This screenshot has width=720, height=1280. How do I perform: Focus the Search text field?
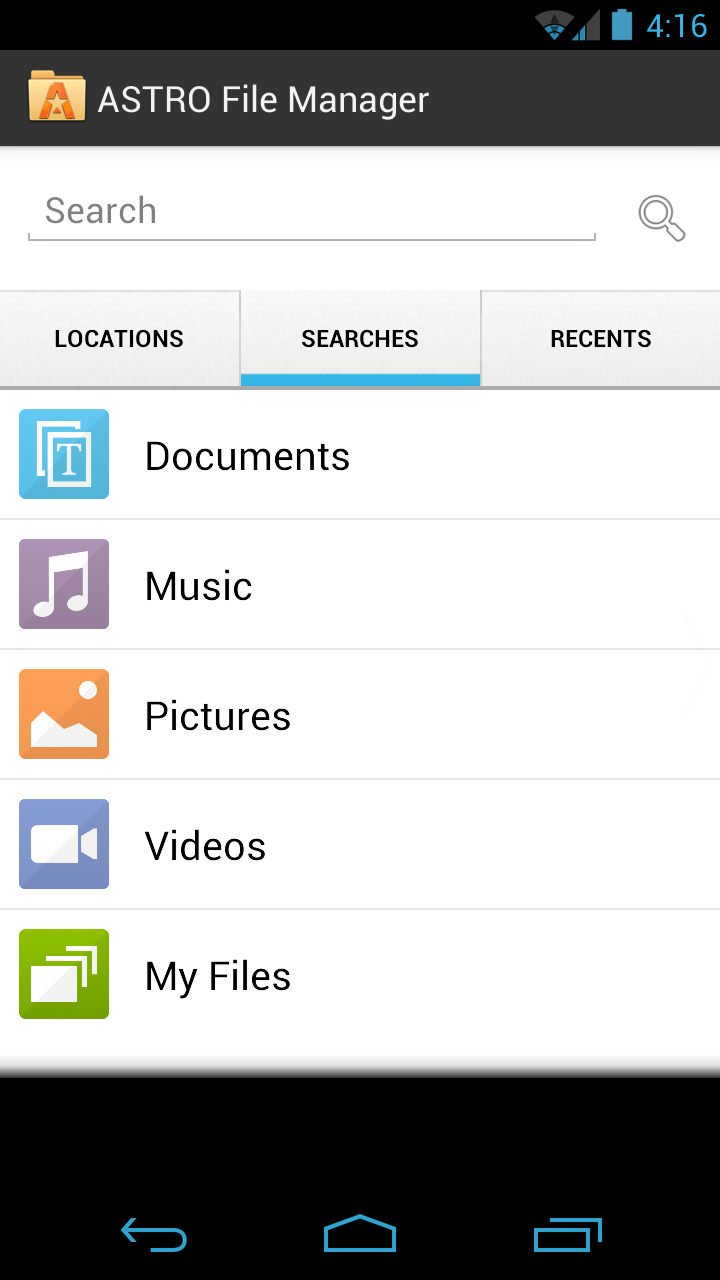click(311, 212)
